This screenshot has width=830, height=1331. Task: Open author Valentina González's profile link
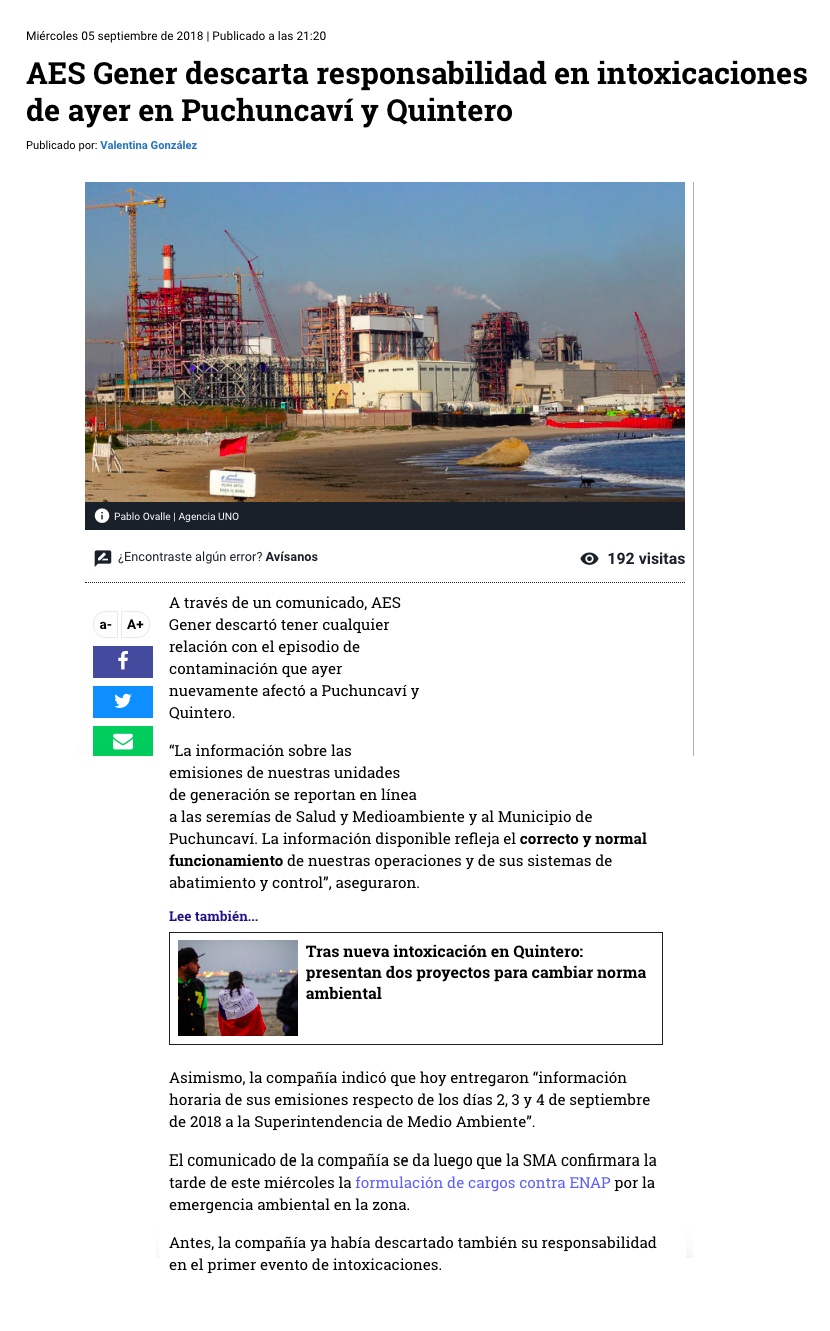pos(148,145)
